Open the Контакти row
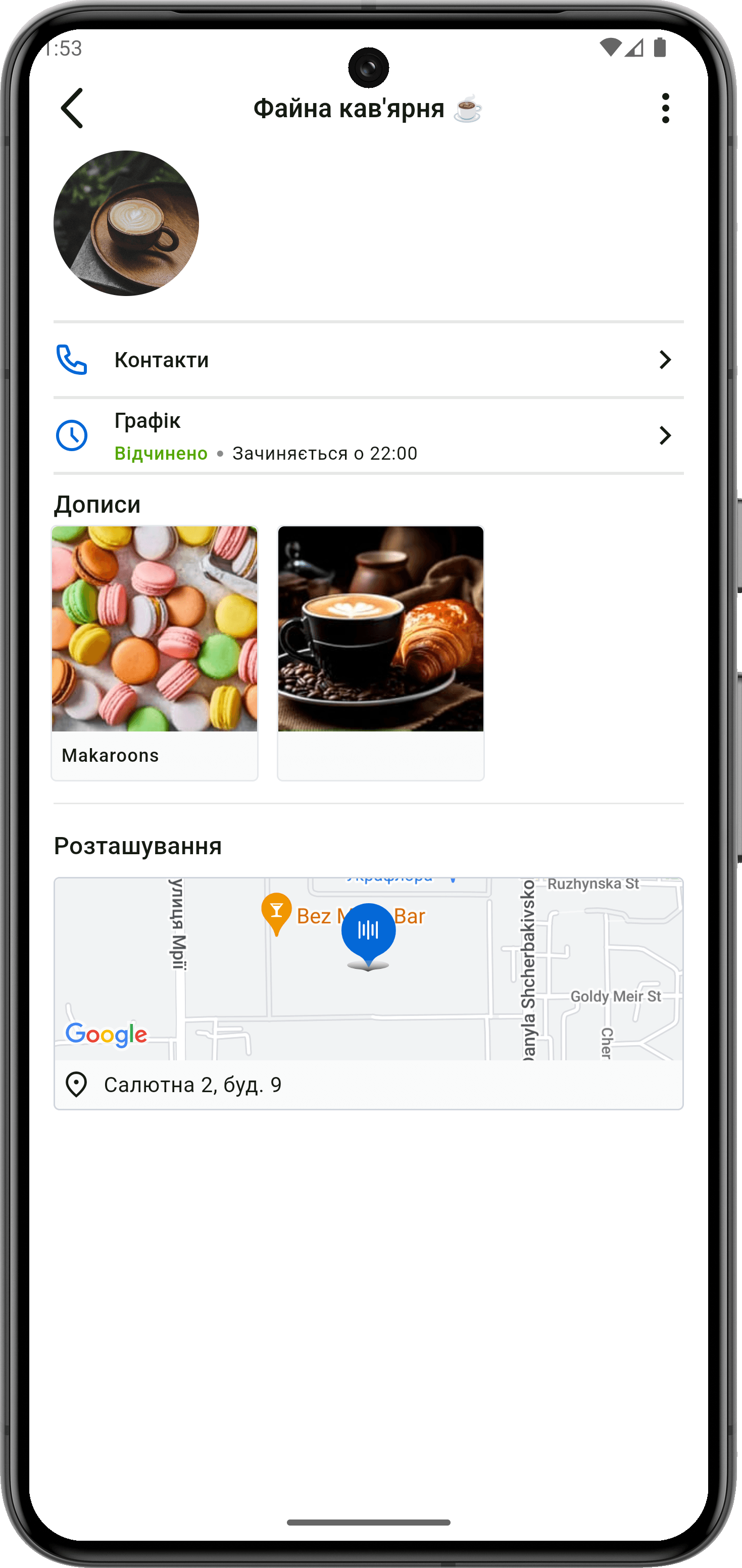The width and height of the screenshot is (742, 1568). coord(368,360)
